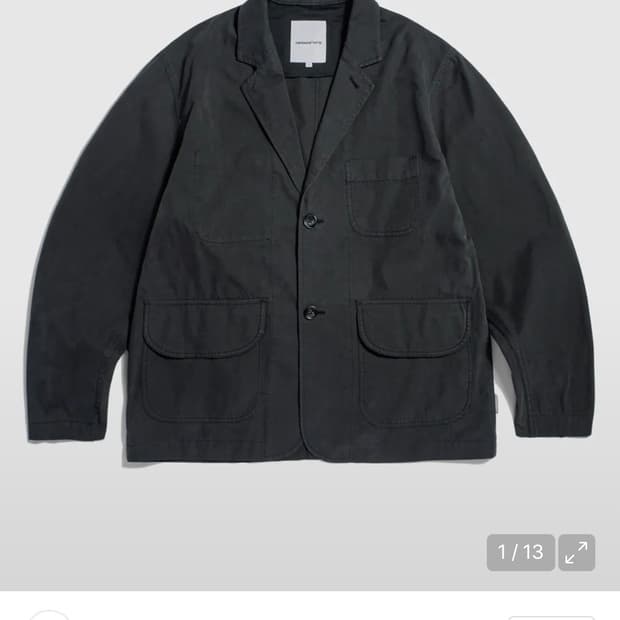Open the black jacket product image
Screen dimensions: 620x620
tap(310, 240)
